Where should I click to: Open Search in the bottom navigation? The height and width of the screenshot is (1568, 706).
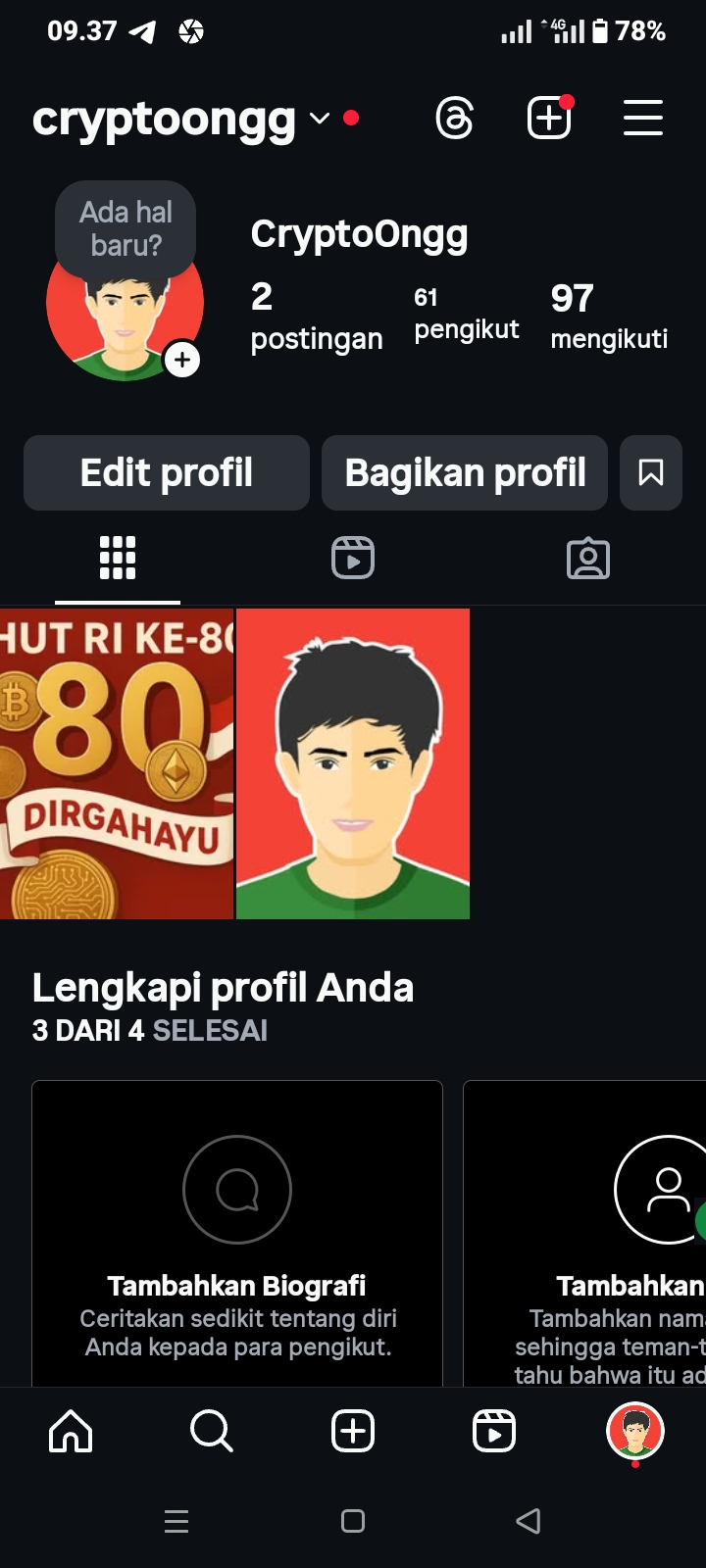pyautogui.click(x=212, y=1432)
